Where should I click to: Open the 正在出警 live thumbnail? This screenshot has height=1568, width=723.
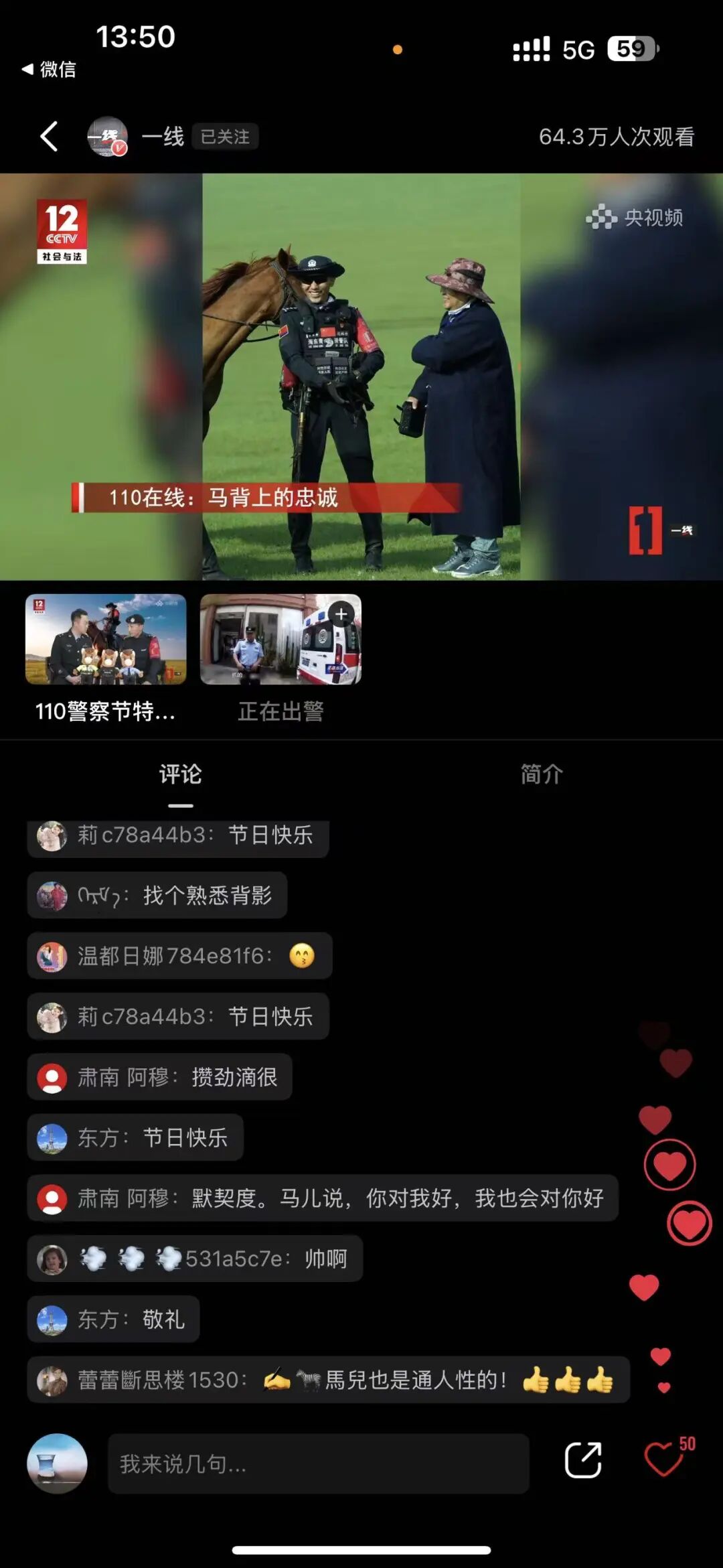[x=280, y=640]
